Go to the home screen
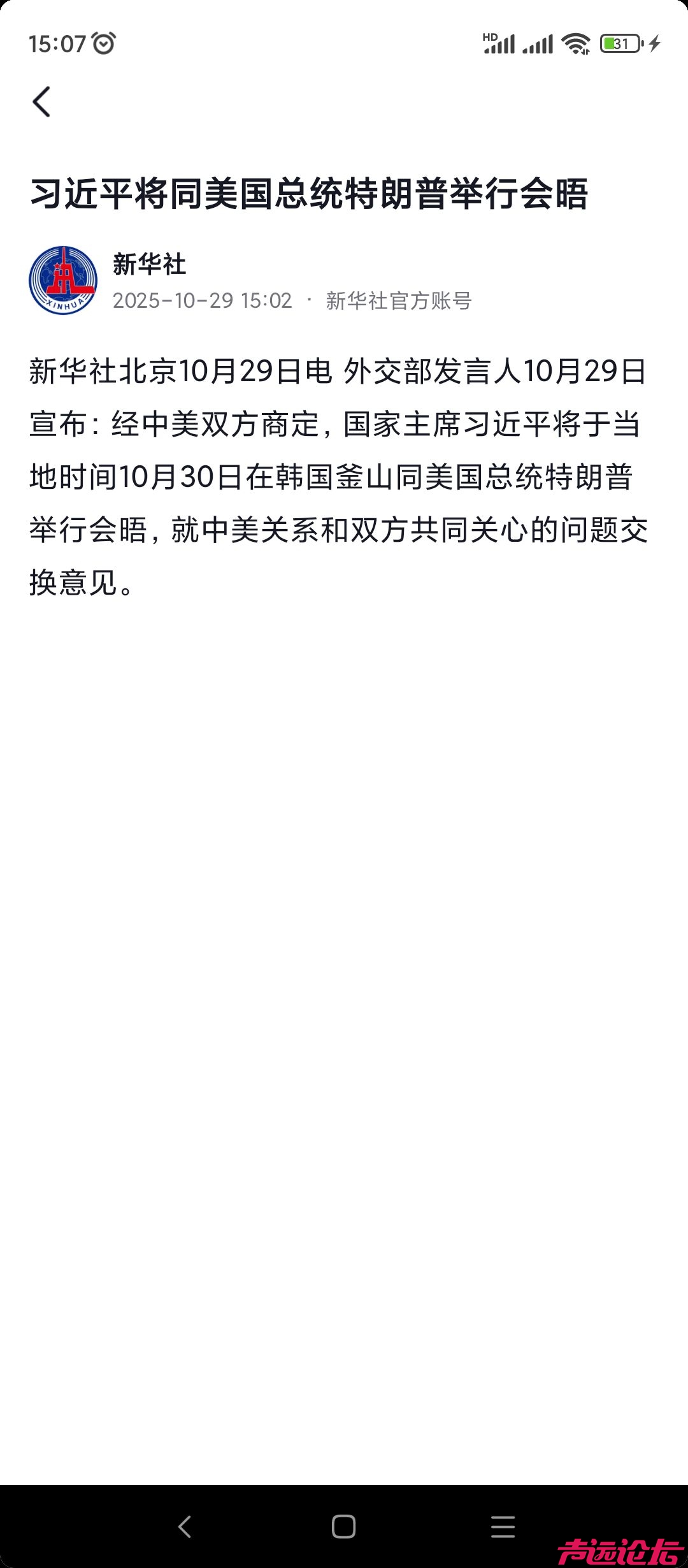Image resolution: width=688 pixels, height=1568 pixels. pos(343,1527)
